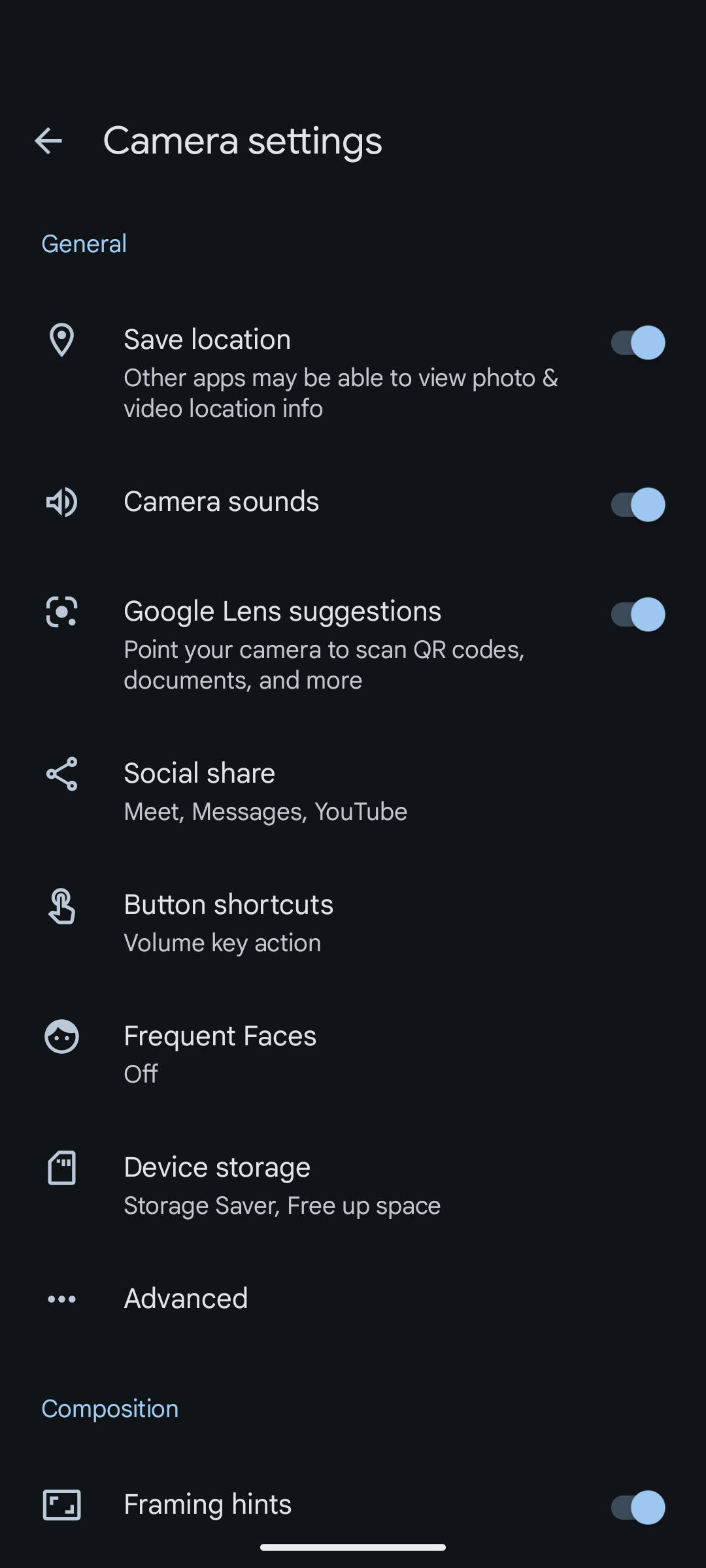Open Advanced camera settings
This screenshot has height=1568, width=706.
[186, 1299]
